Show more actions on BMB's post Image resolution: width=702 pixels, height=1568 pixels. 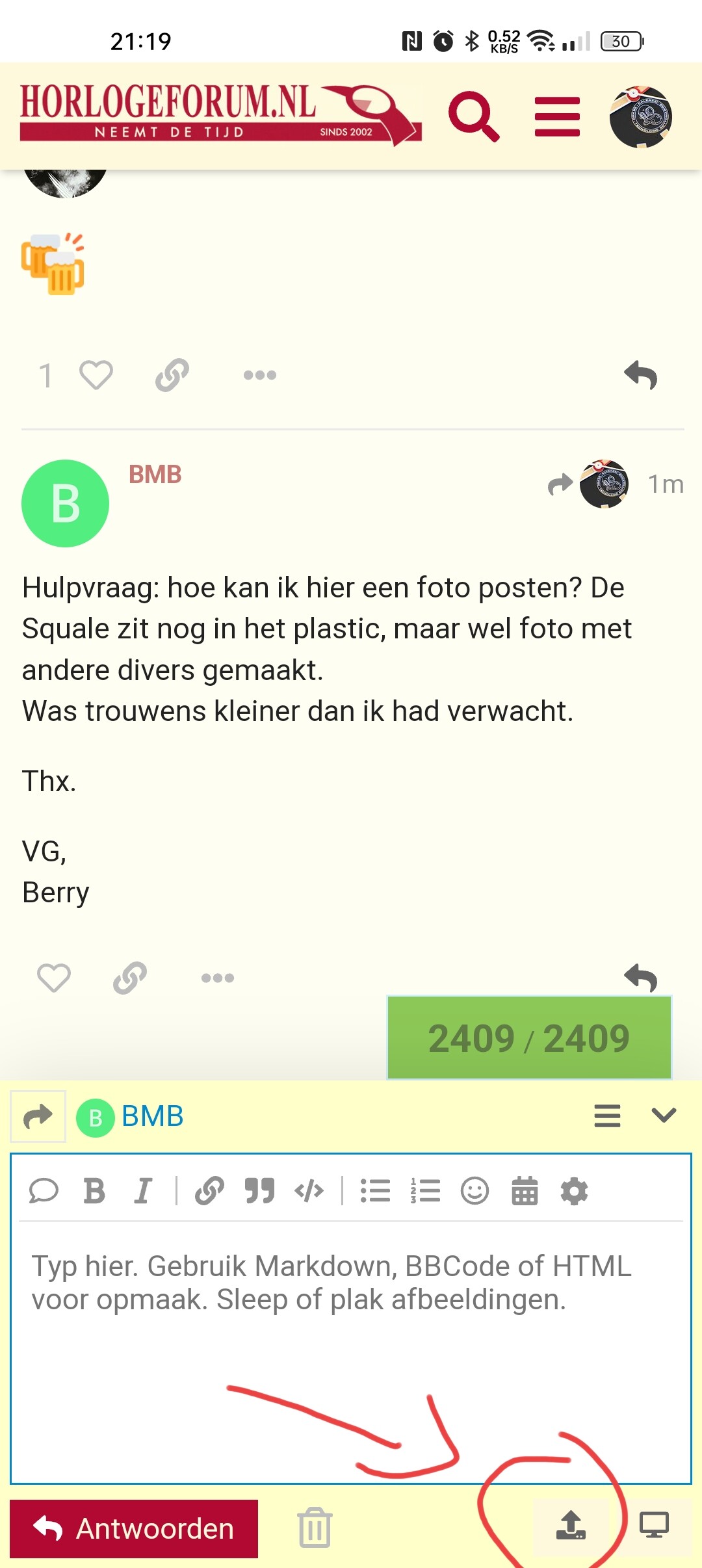click(x=218, y=977)
